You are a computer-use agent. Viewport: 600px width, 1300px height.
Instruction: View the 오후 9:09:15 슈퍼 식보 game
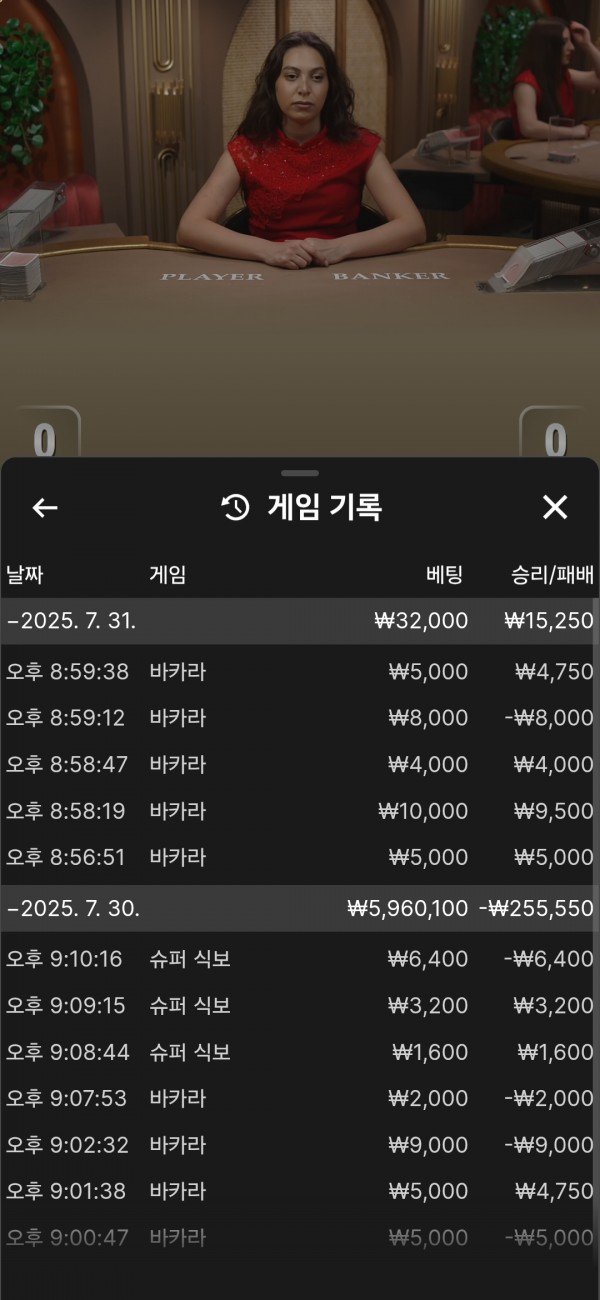tap(298, 1006)
